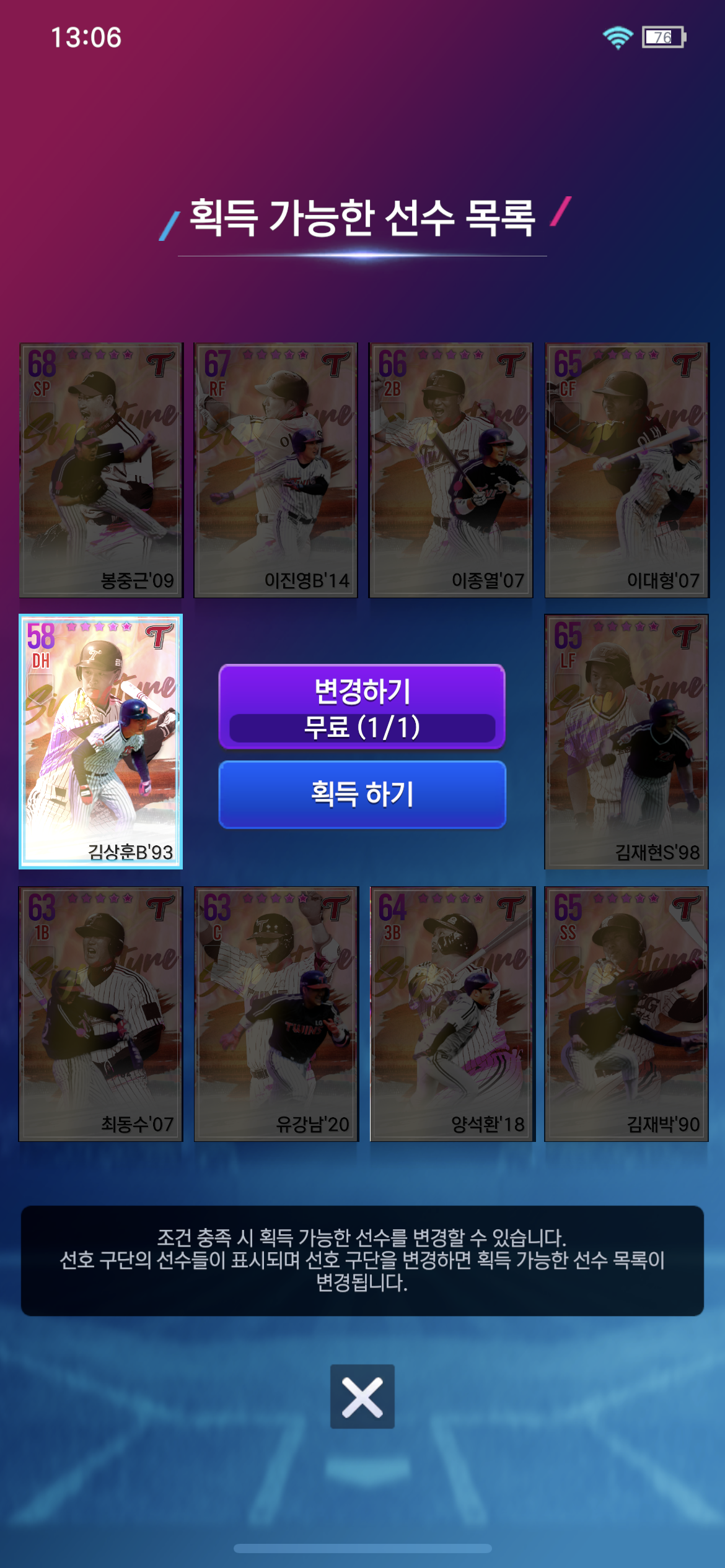Select the 김재현S'98 LF card
Image resolution: width=725 pixels, height=1568 pixels.
click(x=626, y=741)
